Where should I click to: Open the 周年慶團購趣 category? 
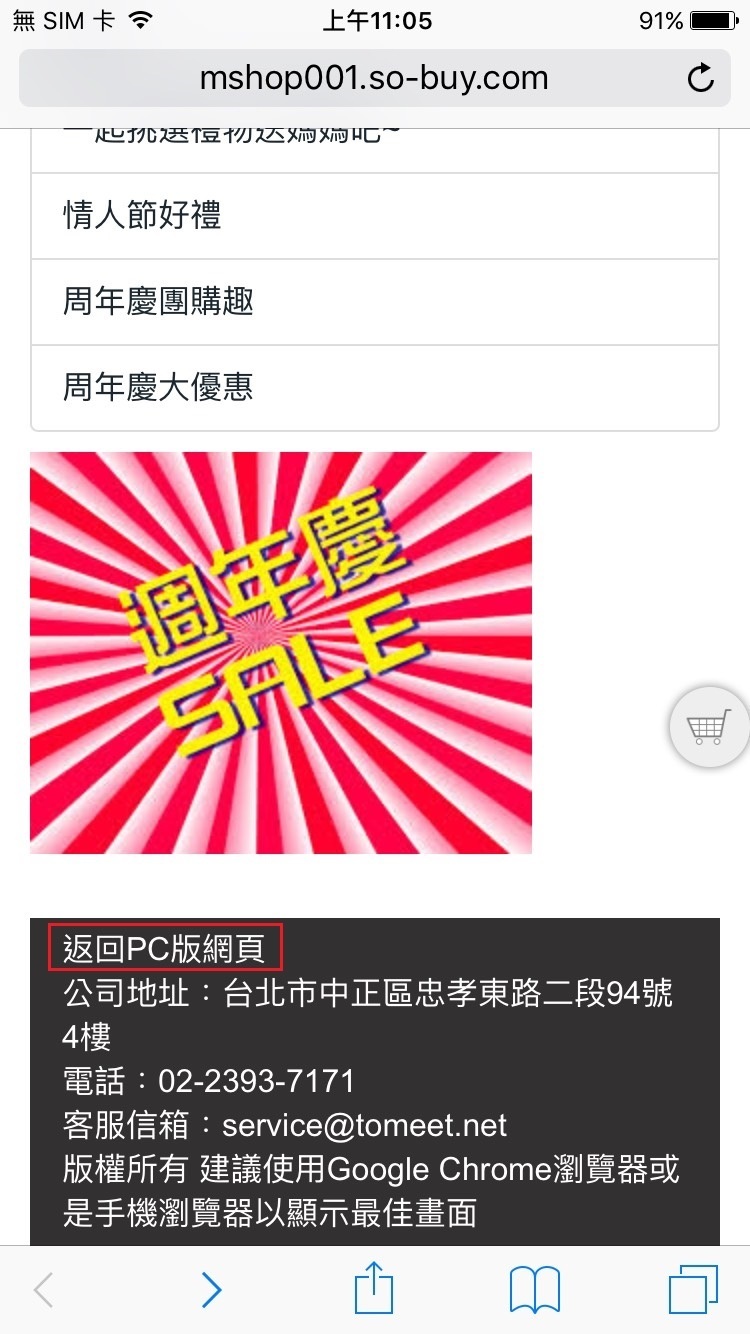[x=375, y=302]
